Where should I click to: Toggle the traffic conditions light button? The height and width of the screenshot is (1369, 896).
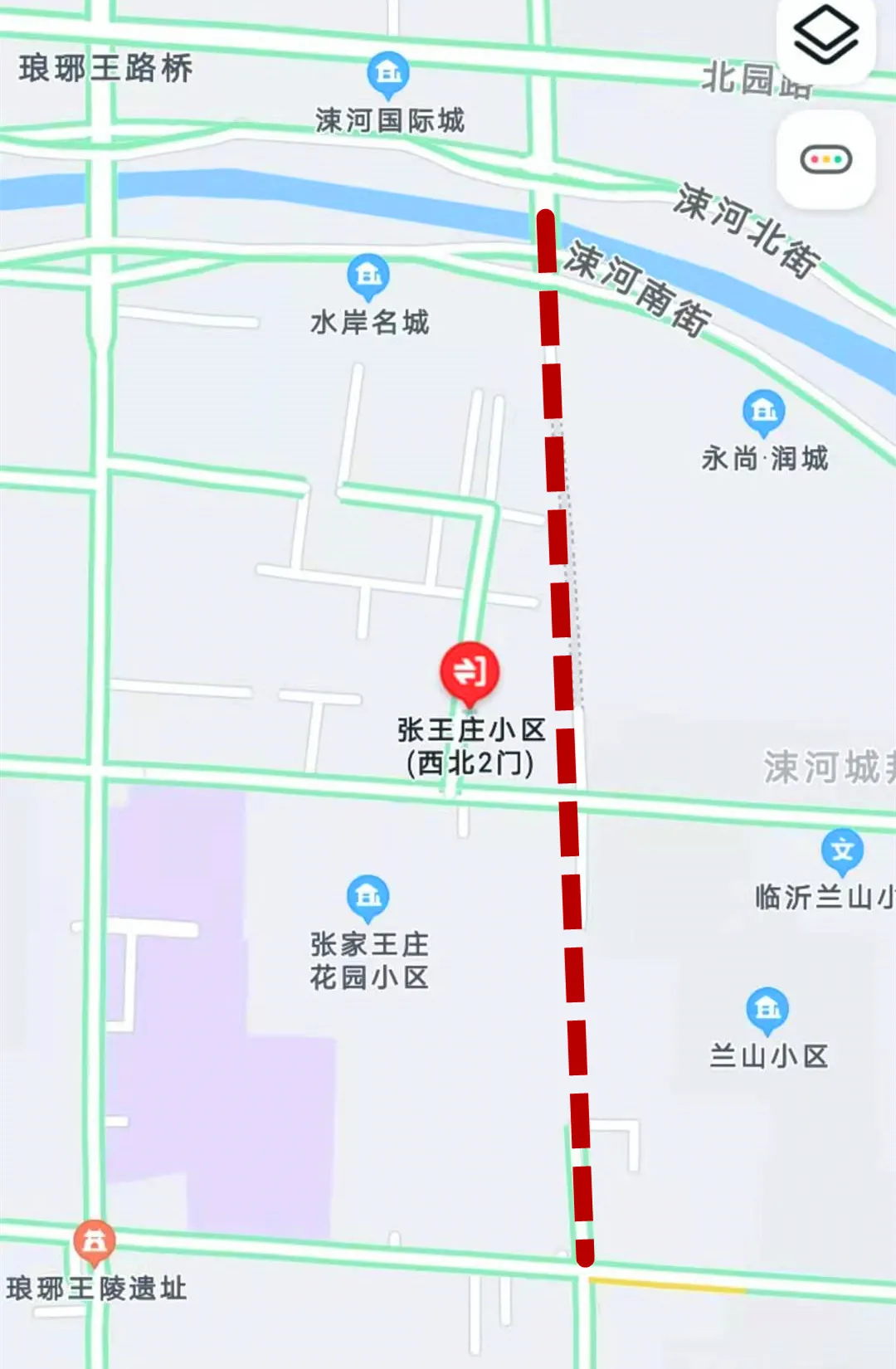point(825,158)
